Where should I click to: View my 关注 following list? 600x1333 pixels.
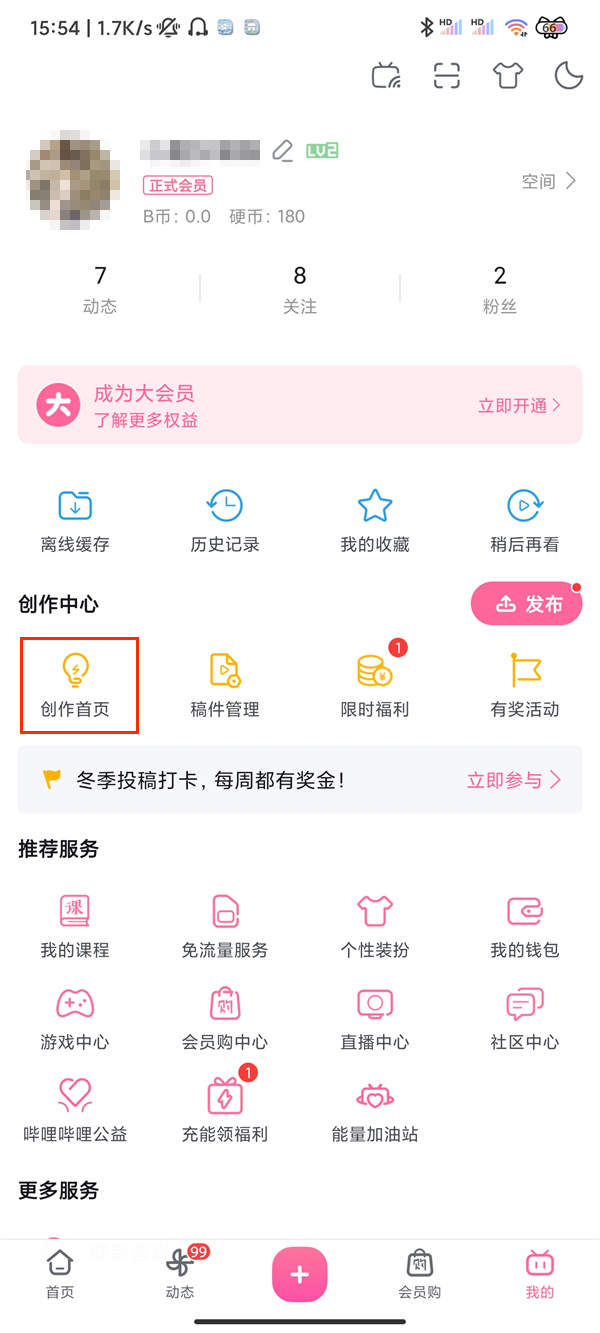(300, 289)
